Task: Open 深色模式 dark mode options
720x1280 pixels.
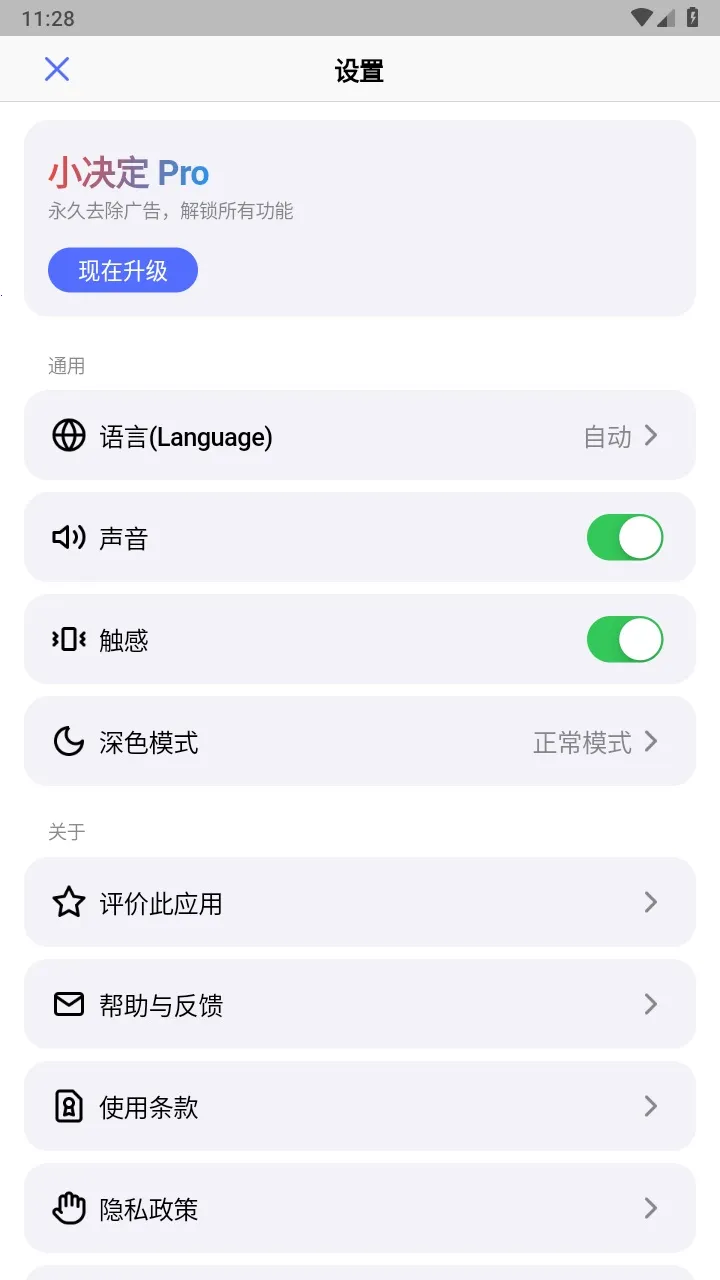Action: 359,742
